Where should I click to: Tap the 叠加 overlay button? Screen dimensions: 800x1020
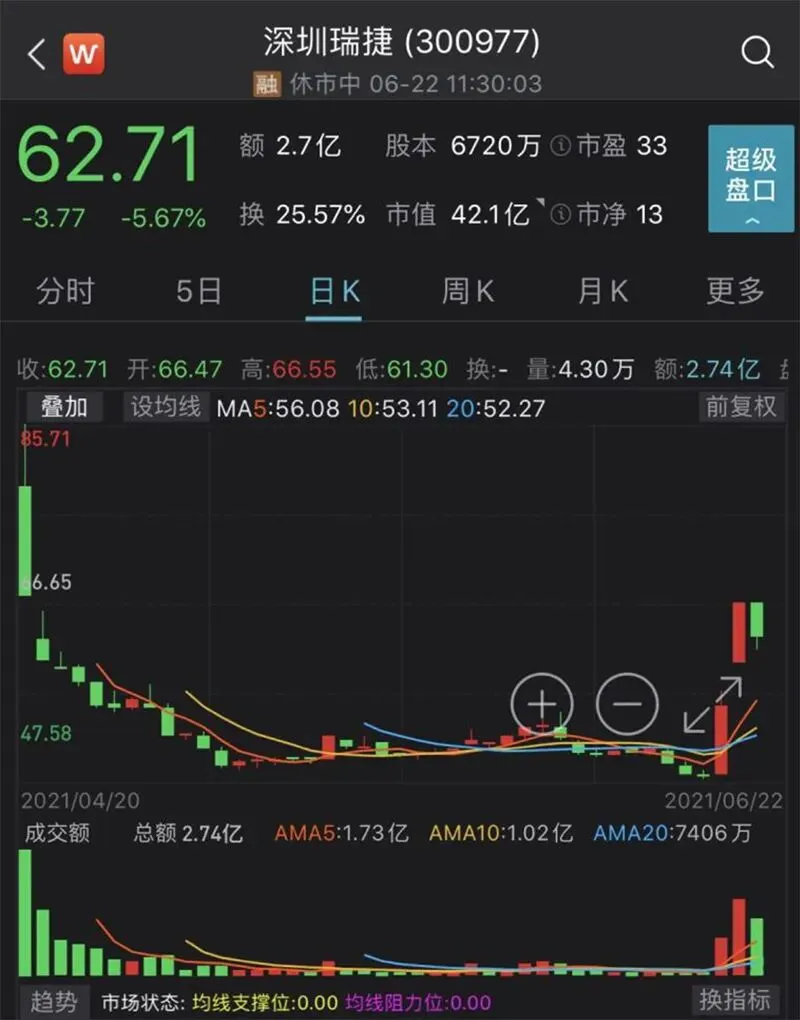point(63,407)
